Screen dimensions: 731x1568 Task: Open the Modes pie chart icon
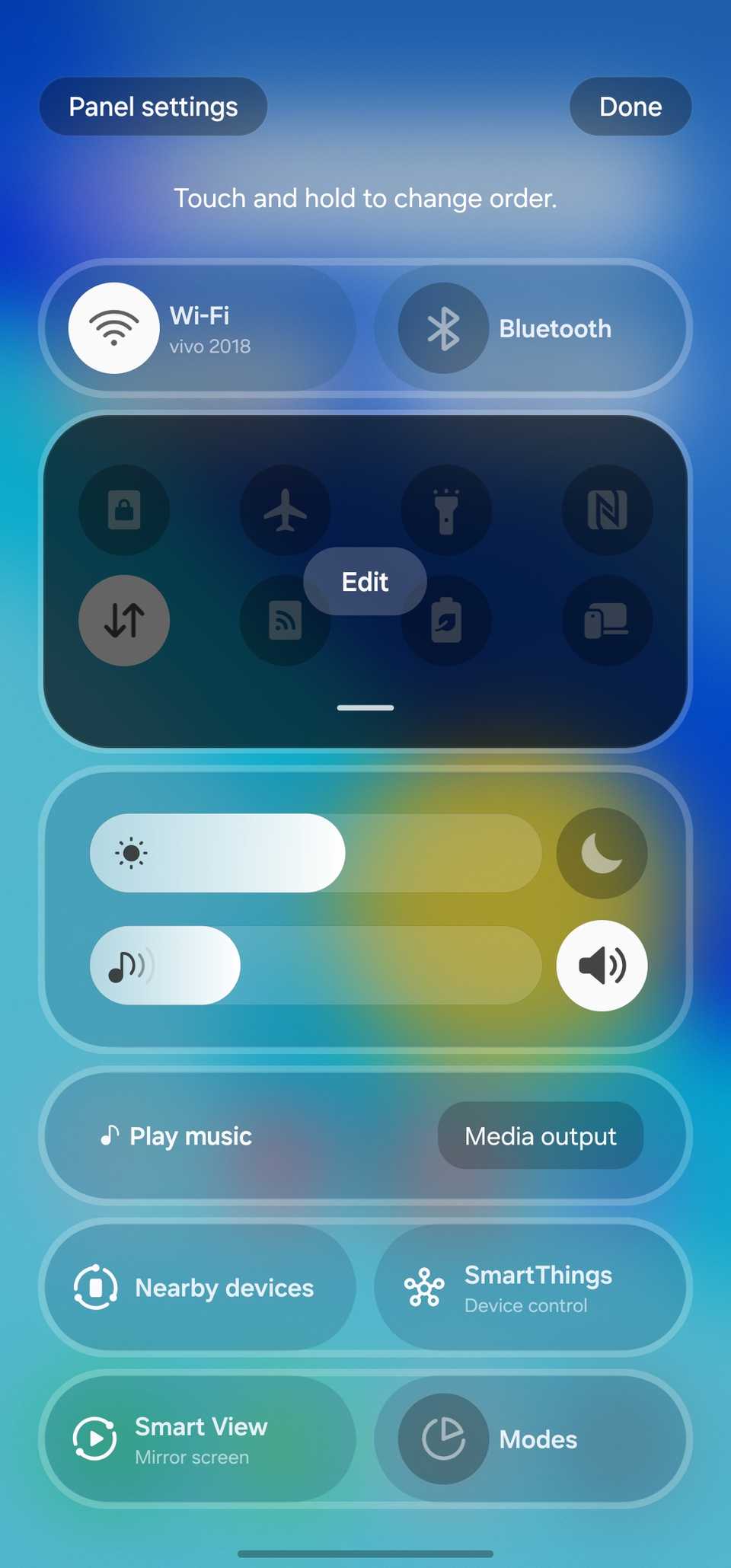point(444,1439)
